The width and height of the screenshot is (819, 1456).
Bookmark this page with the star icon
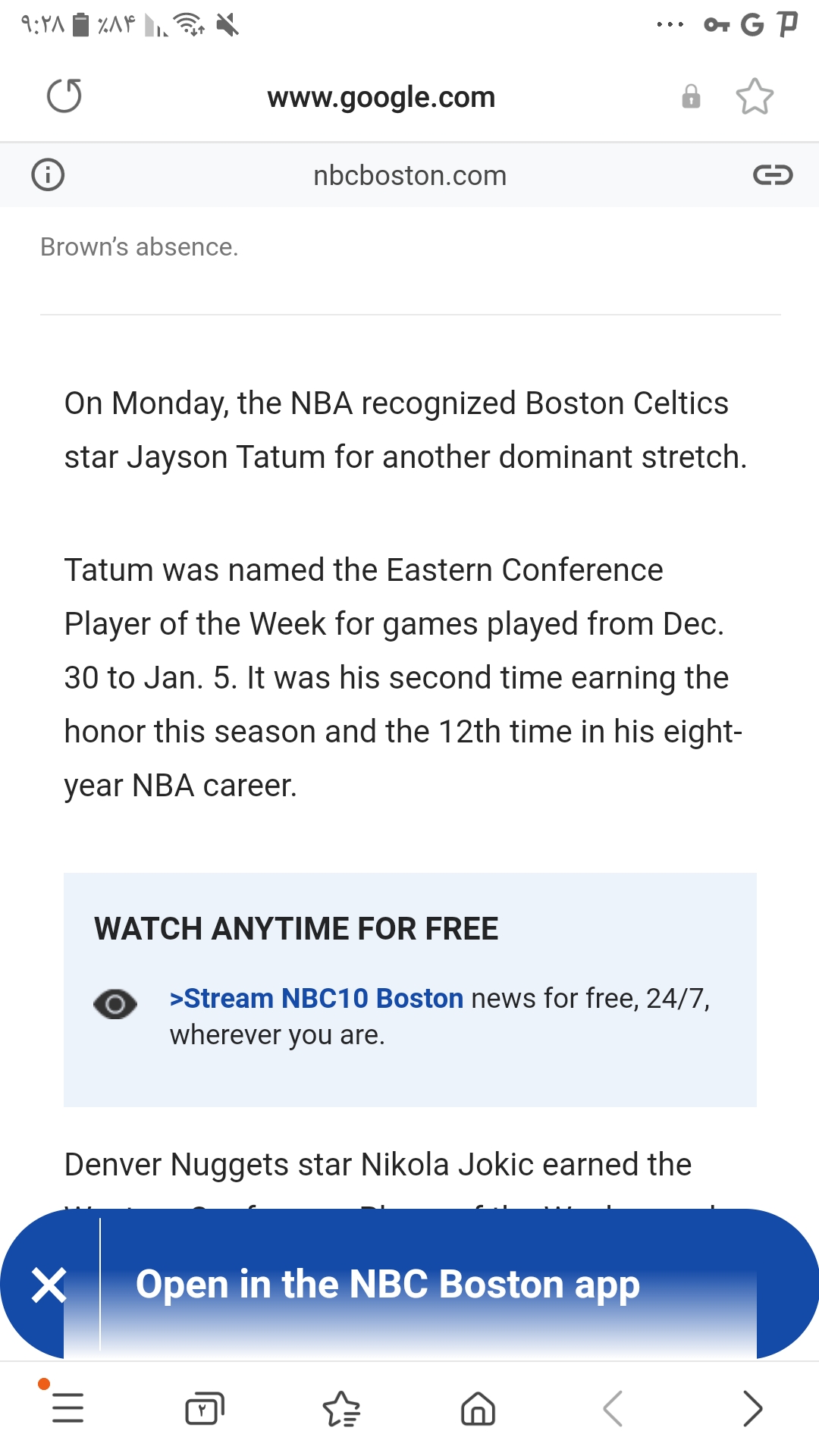click(x=755, y=96)
